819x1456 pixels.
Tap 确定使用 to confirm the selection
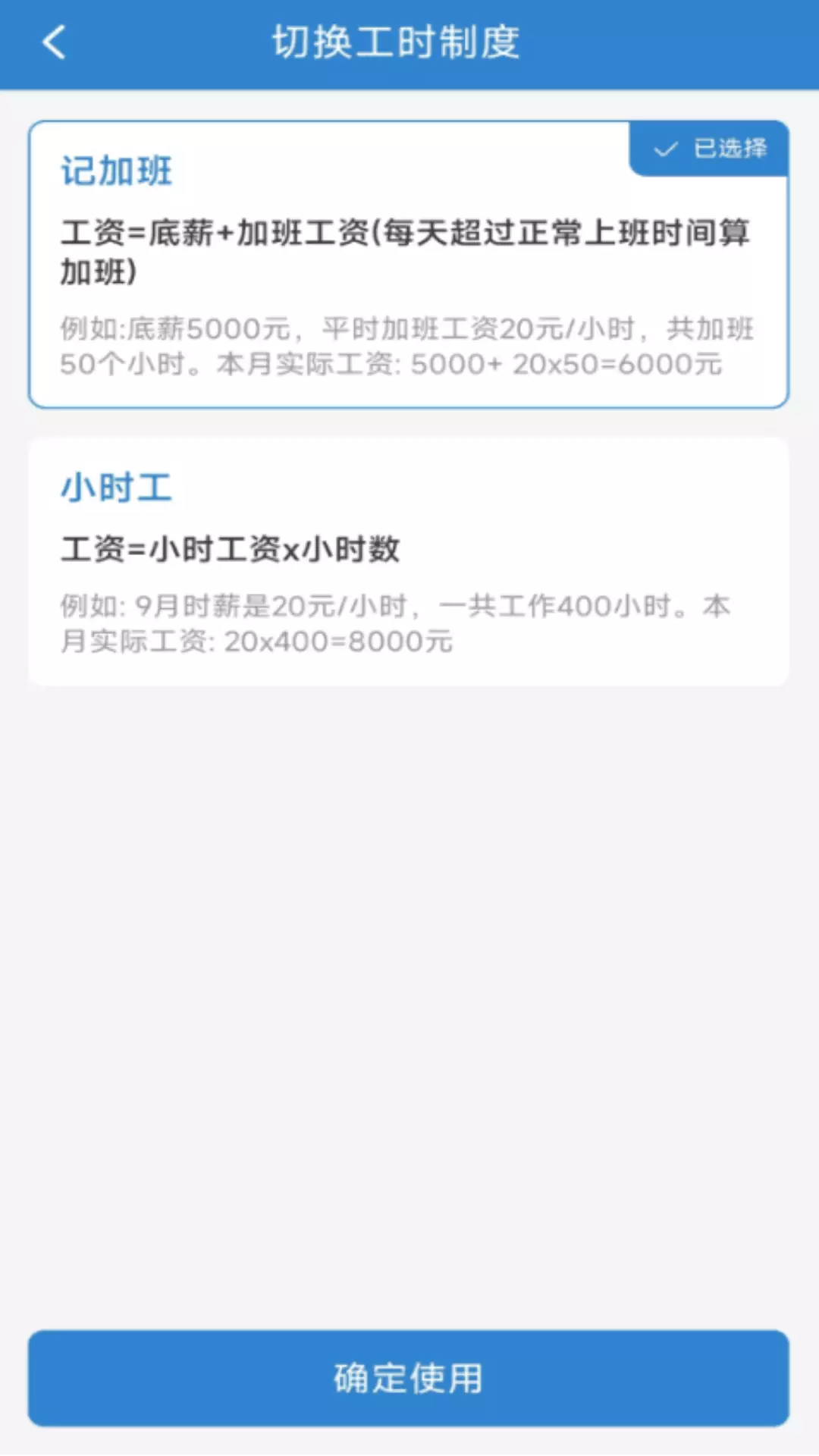point(409,1378)
